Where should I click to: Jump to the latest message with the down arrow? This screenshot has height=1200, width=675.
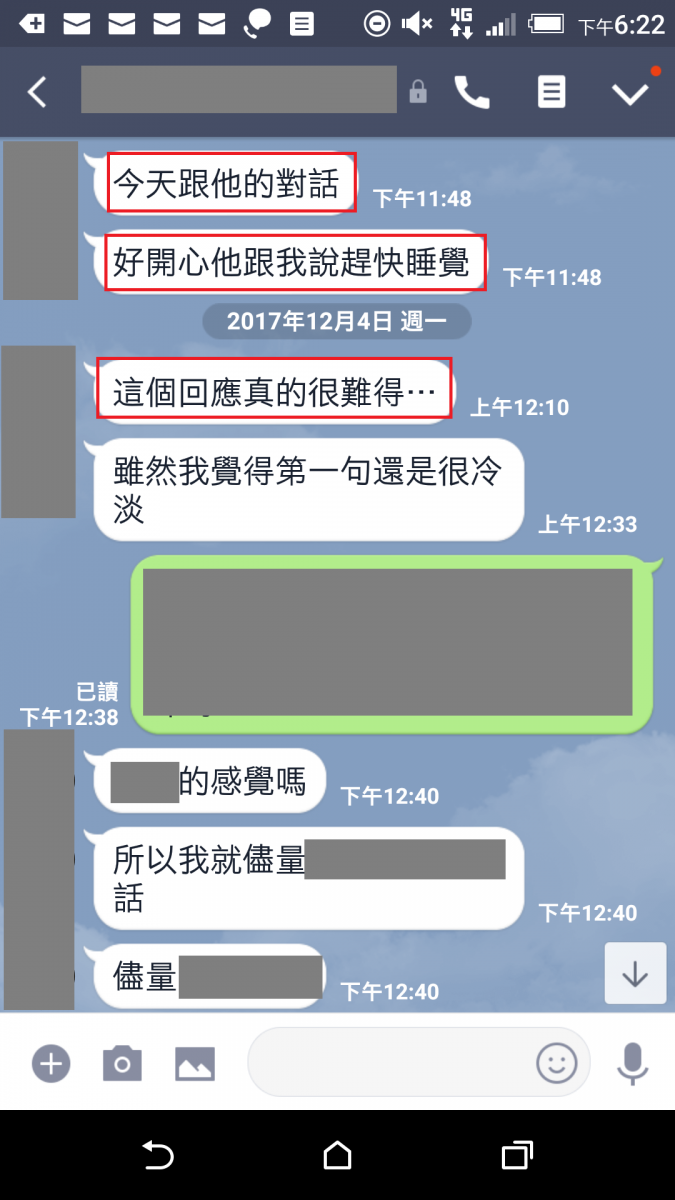635,973
